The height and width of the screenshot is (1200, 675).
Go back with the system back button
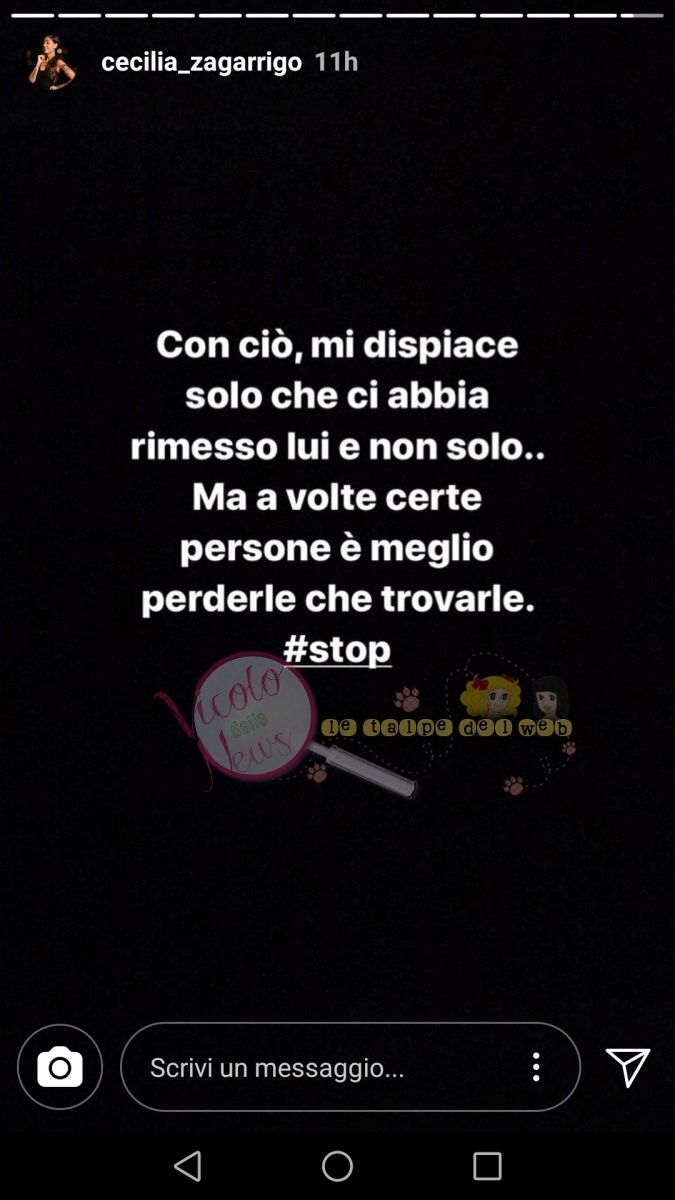[x=188, y=1166]
